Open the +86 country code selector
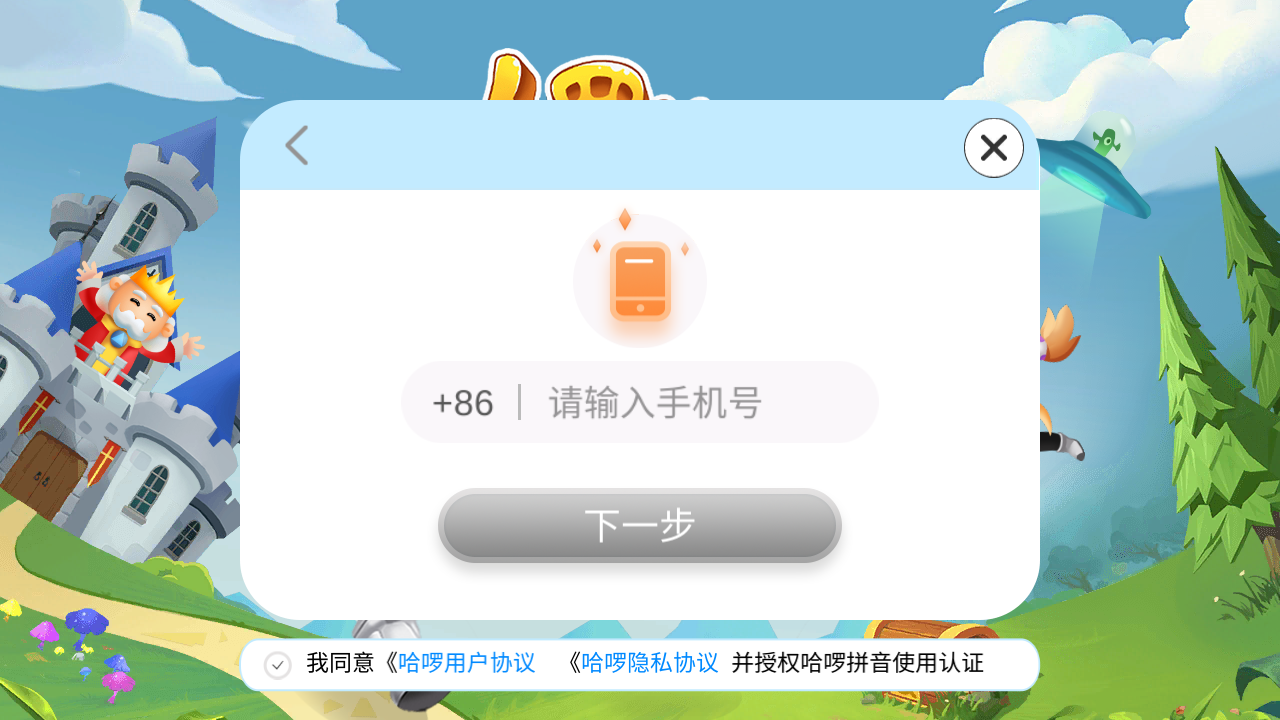1280x720 pixels. click(x=463, y=403)
